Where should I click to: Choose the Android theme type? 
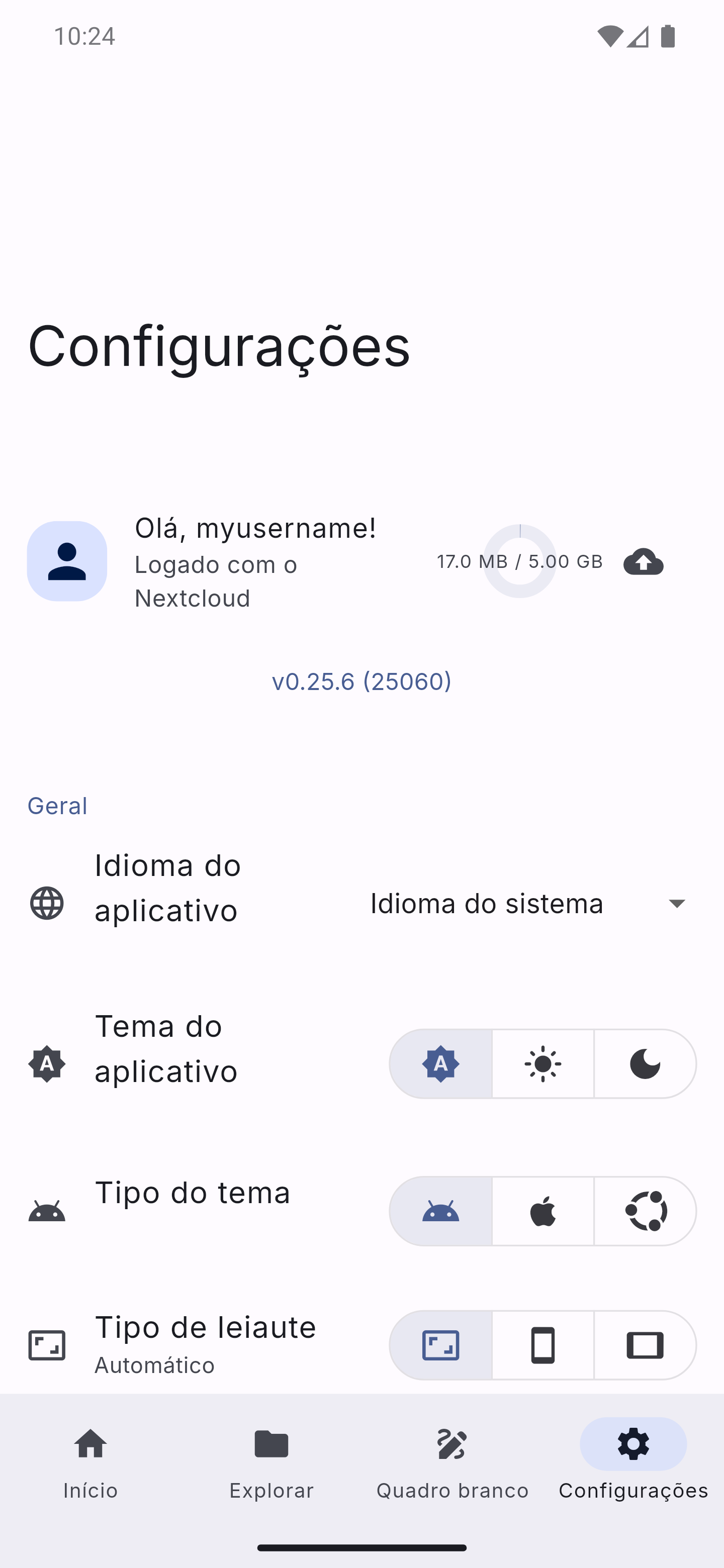click(x=441, y=1211)
